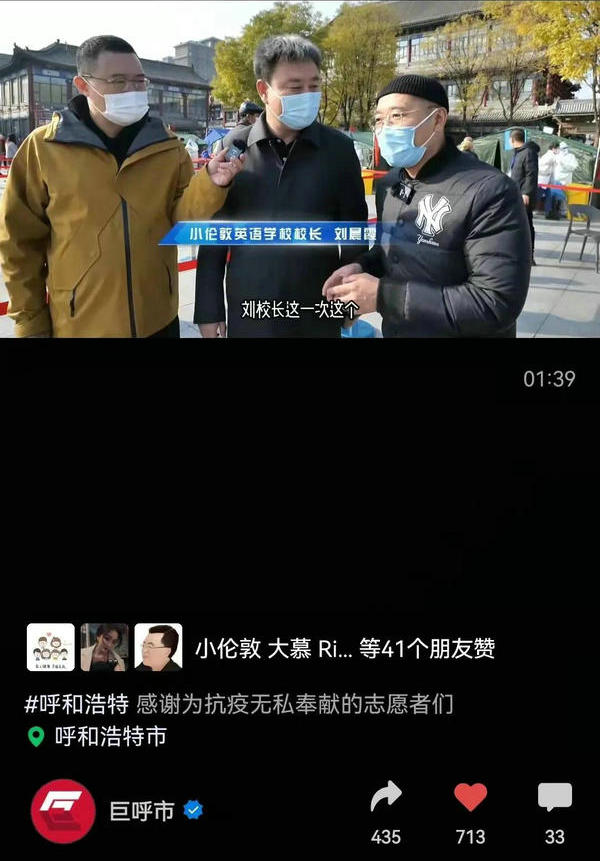Open the 呼和浩特市 location tag
This screenshot has width=600, height=861.
(109, 737)
